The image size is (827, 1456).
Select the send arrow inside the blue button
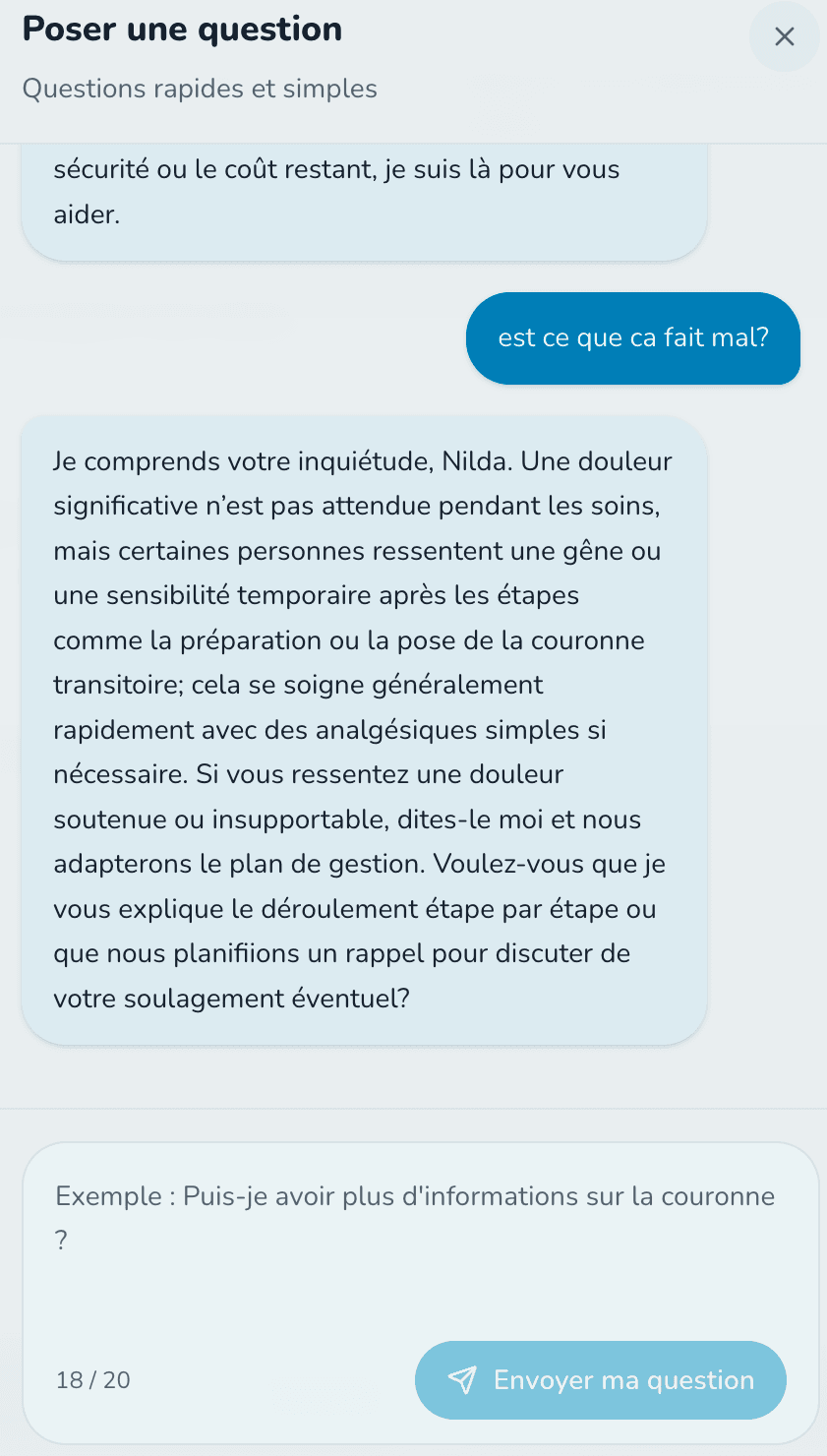[x=463, y=1379]
